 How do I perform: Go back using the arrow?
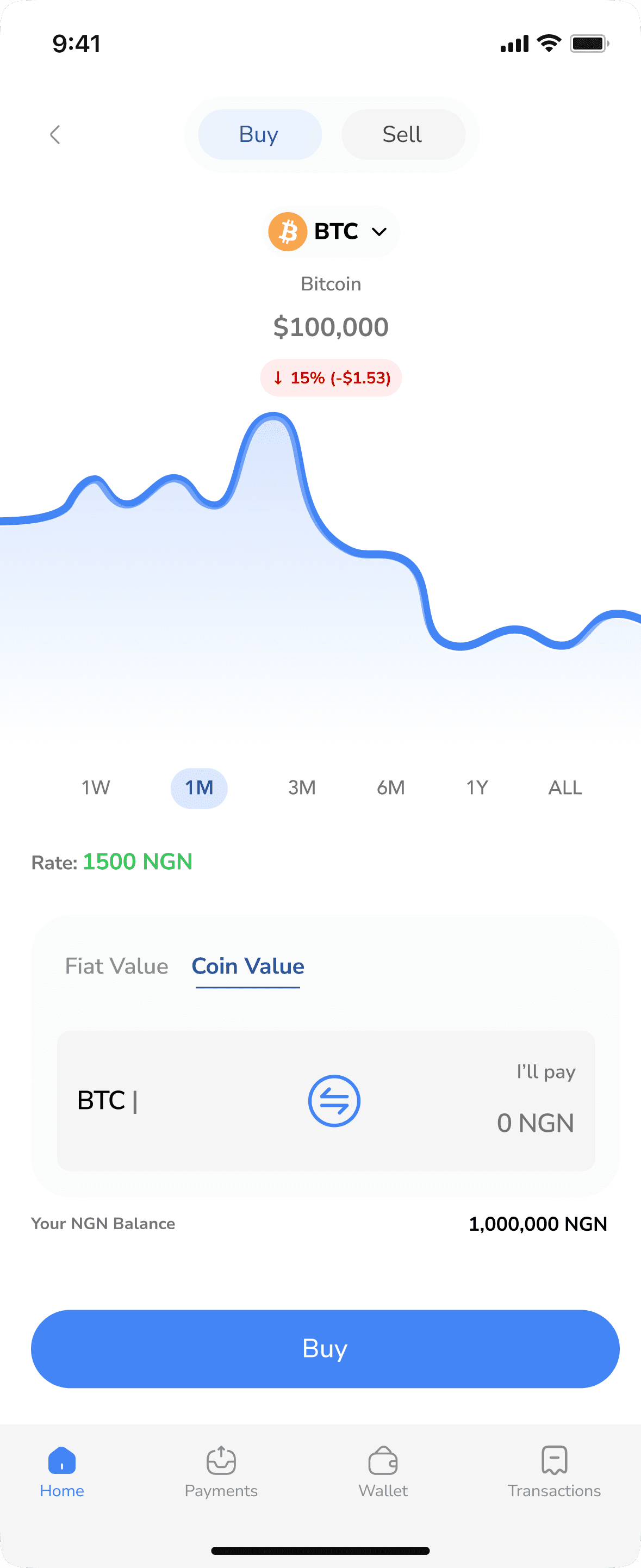[x=55, y=134]
